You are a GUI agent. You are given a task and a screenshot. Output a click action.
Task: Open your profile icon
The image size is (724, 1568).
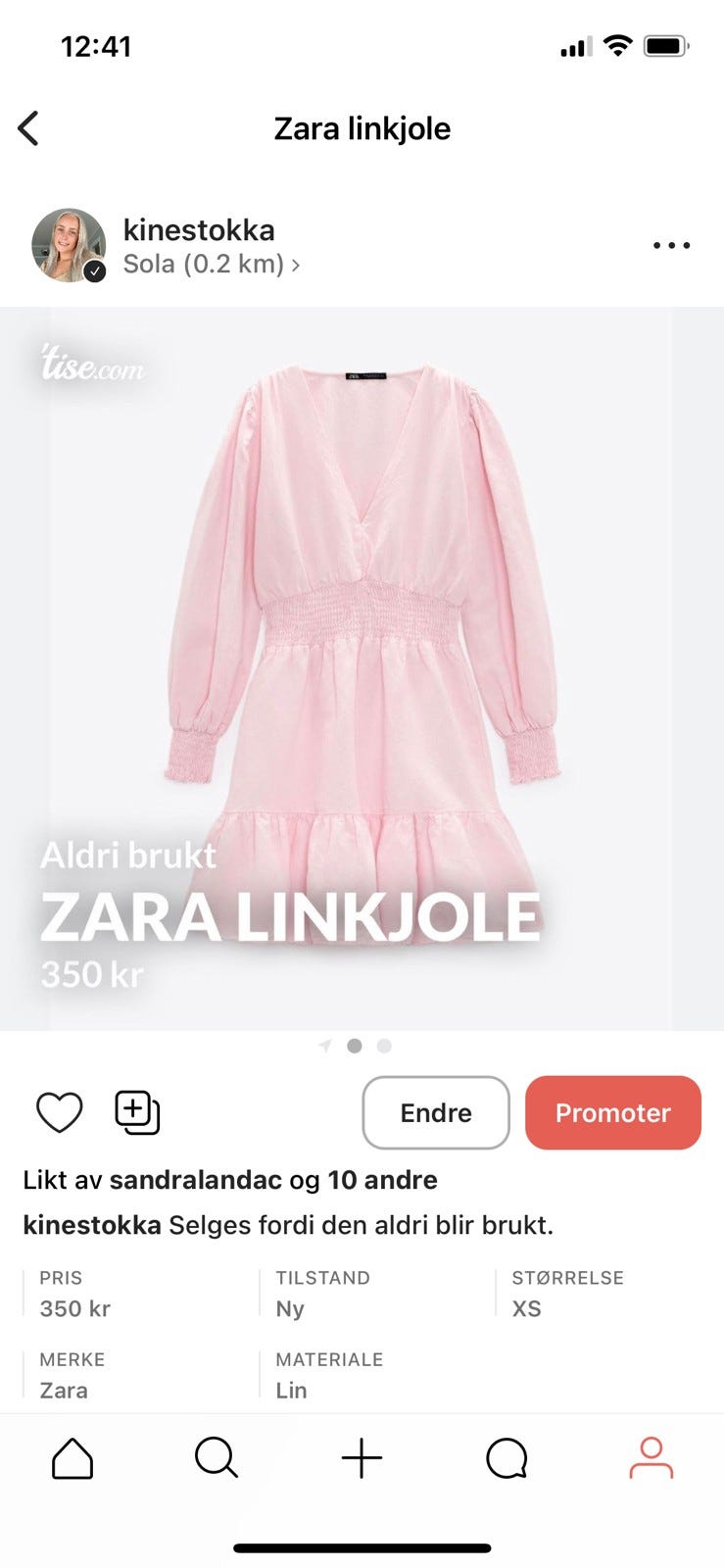click(x=652, y=1460)
